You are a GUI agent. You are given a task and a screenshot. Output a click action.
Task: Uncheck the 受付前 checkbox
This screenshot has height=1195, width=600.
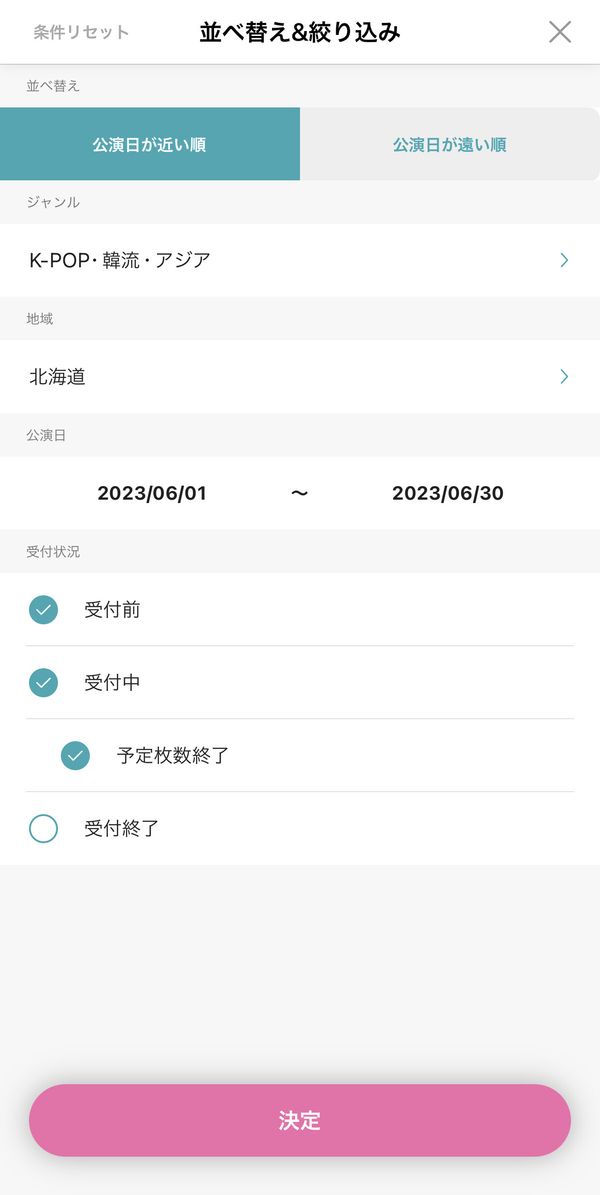point(43,610)
